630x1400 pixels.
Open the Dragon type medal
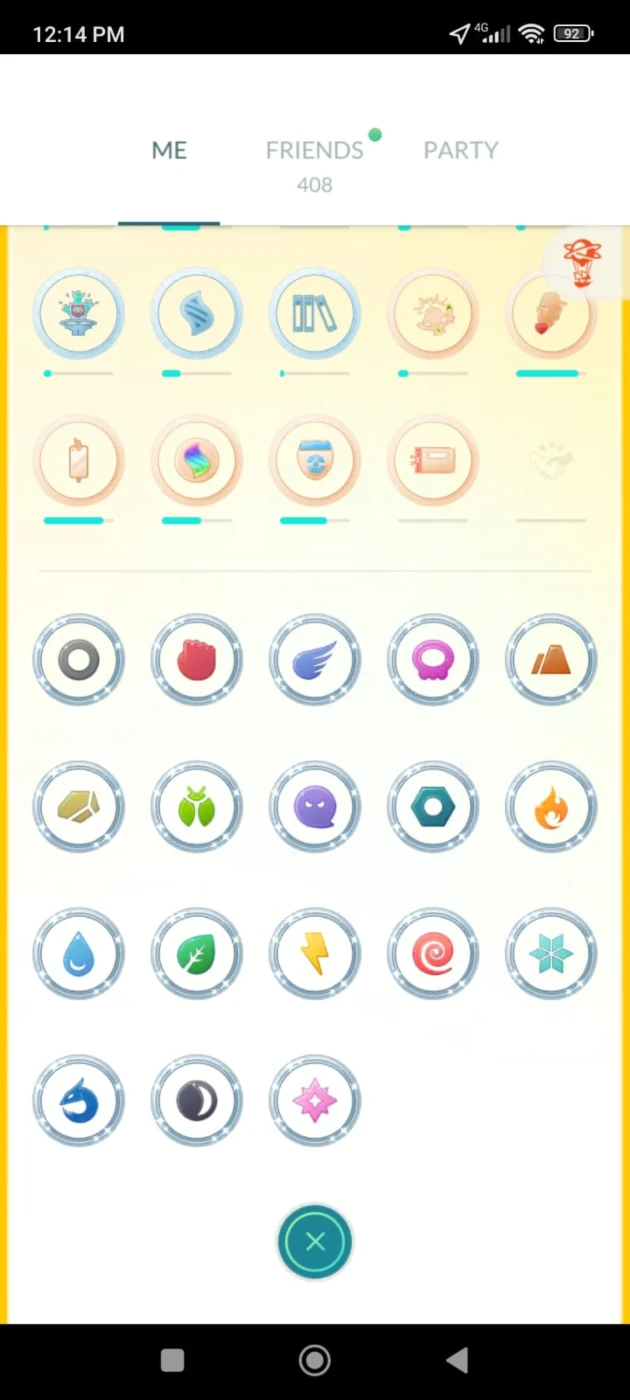pos(79,1101)
